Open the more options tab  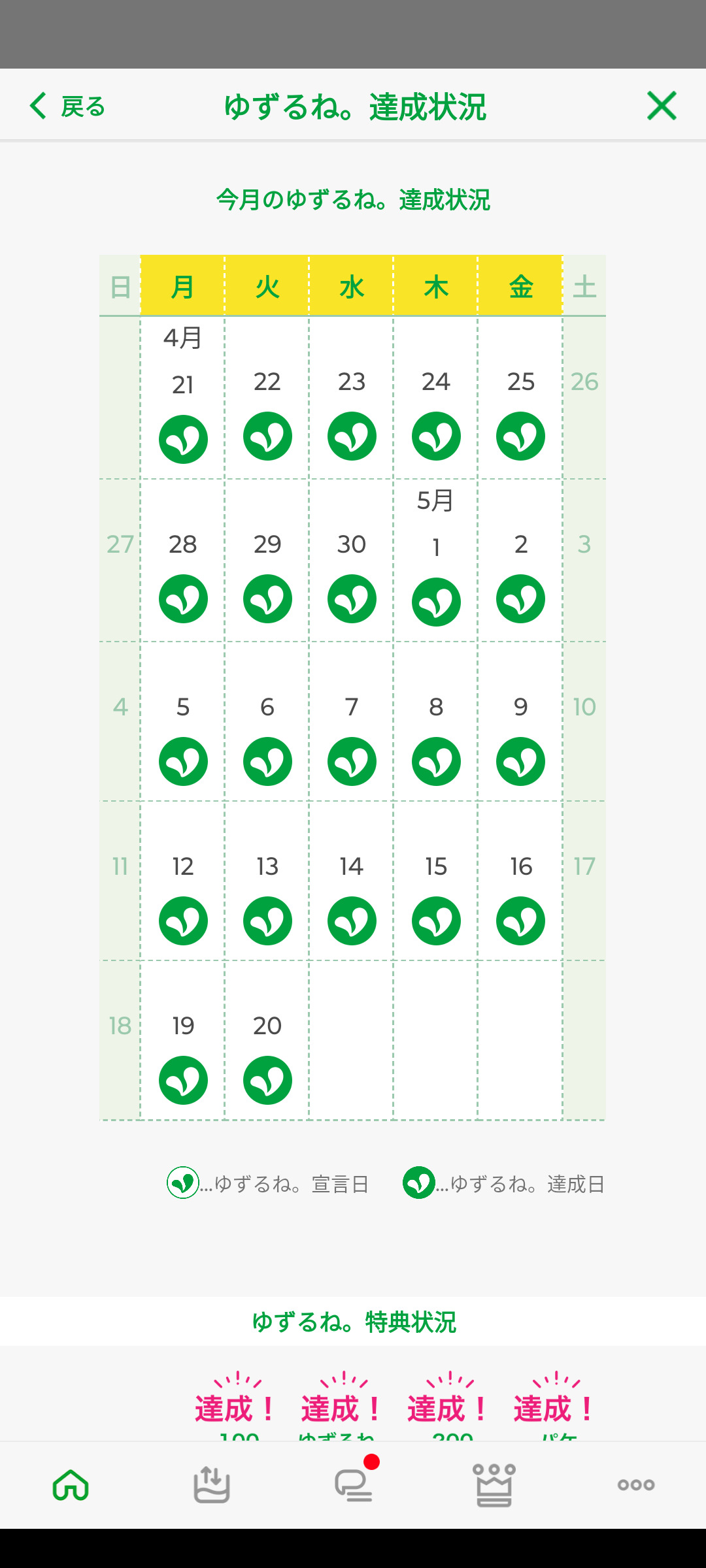(636, 1485)
